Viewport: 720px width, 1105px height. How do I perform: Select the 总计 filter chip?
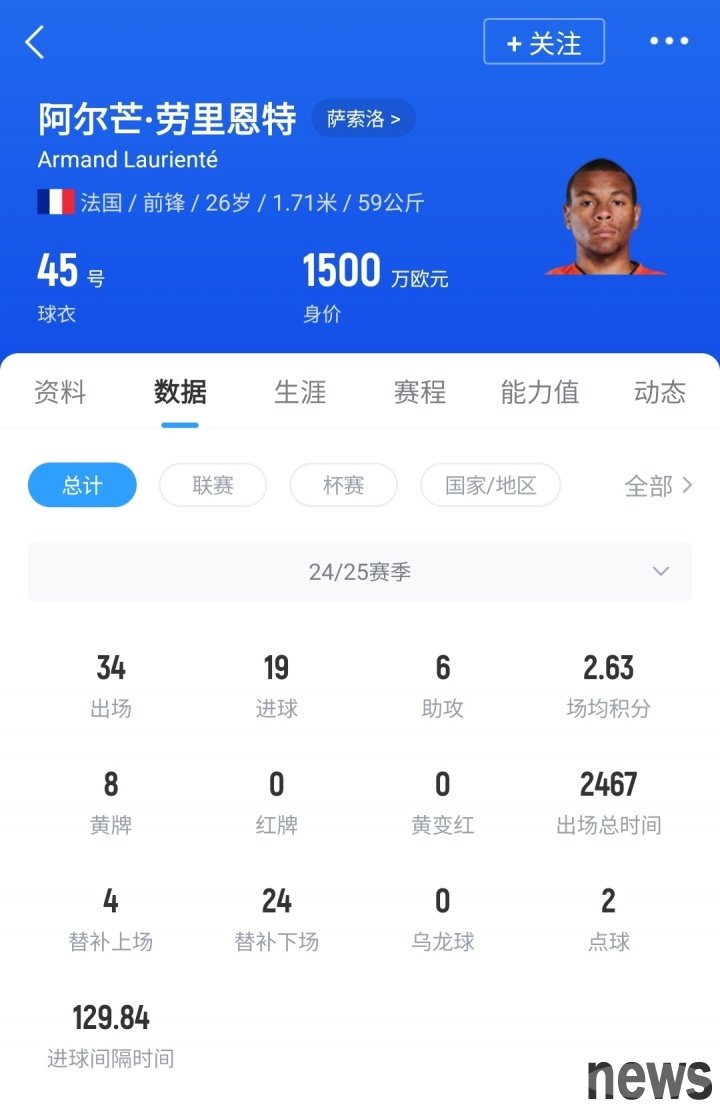click(x=82, y=485)
